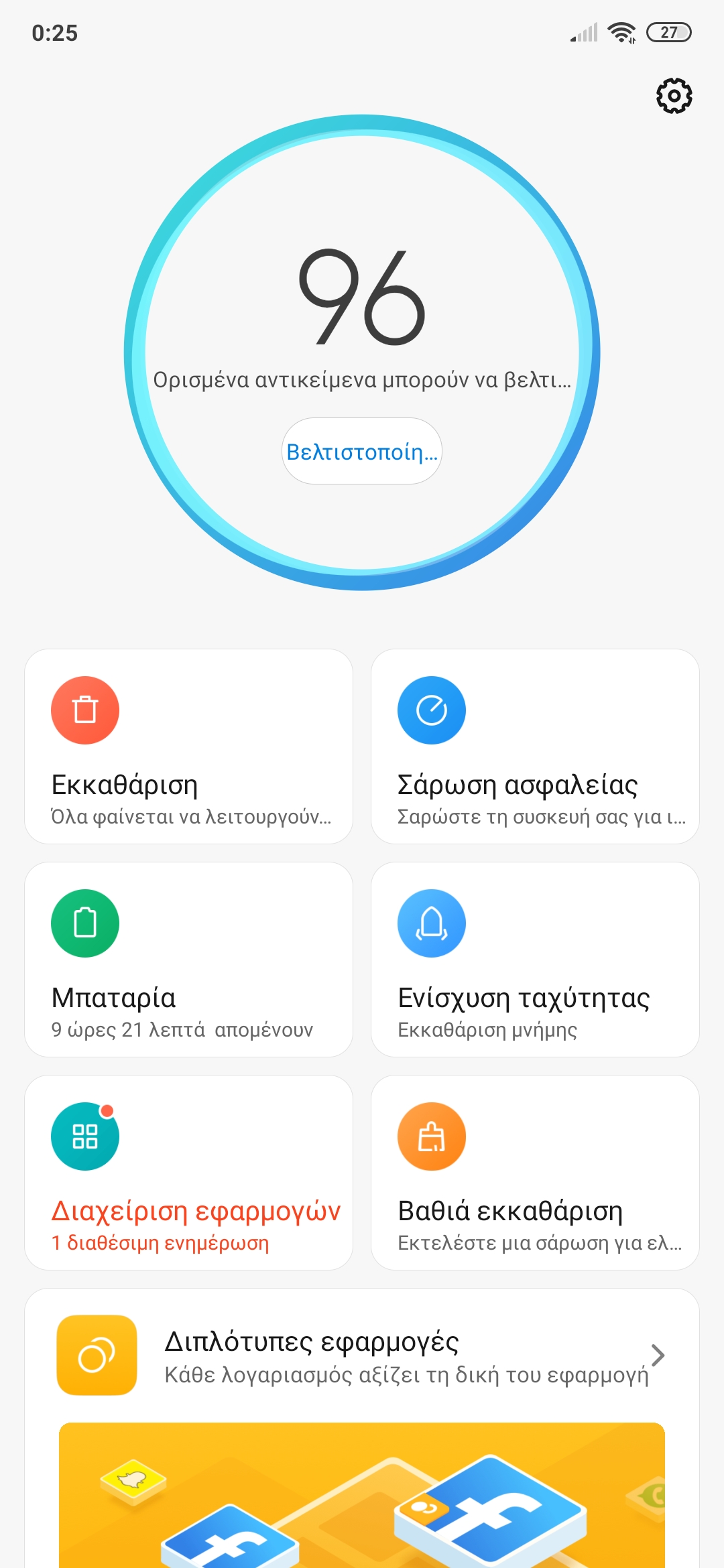Open the Διπλότυπες εφαρμογές dual apps row
The width and height of the screenshot is (724, 1568).
click(x=362, y=1355)
